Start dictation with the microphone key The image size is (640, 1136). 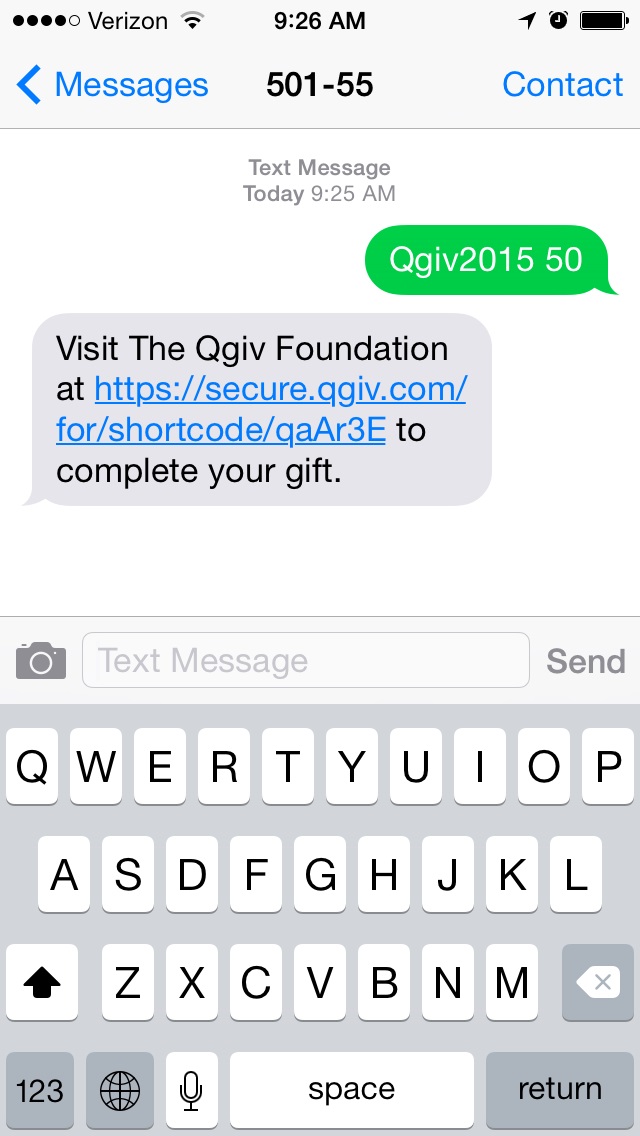[x=191, y=1090]
